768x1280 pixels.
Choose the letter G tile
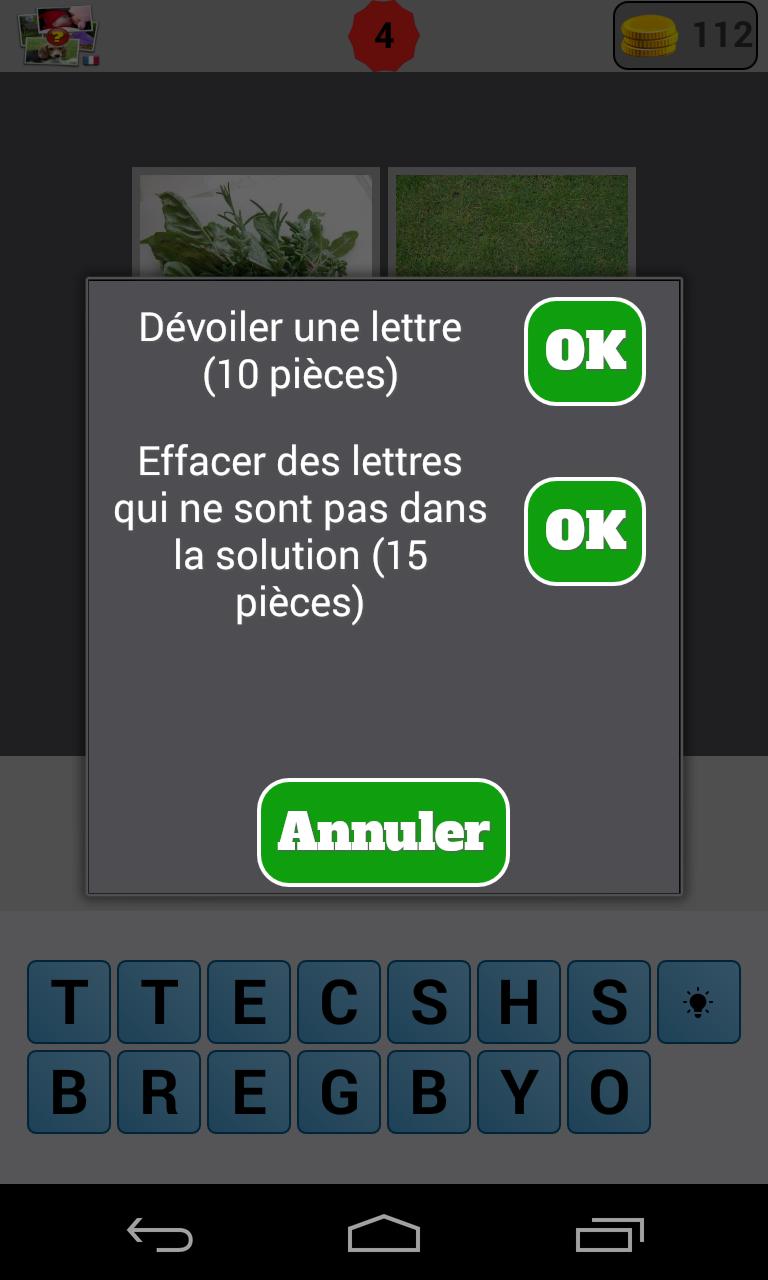coord(339,1092)
